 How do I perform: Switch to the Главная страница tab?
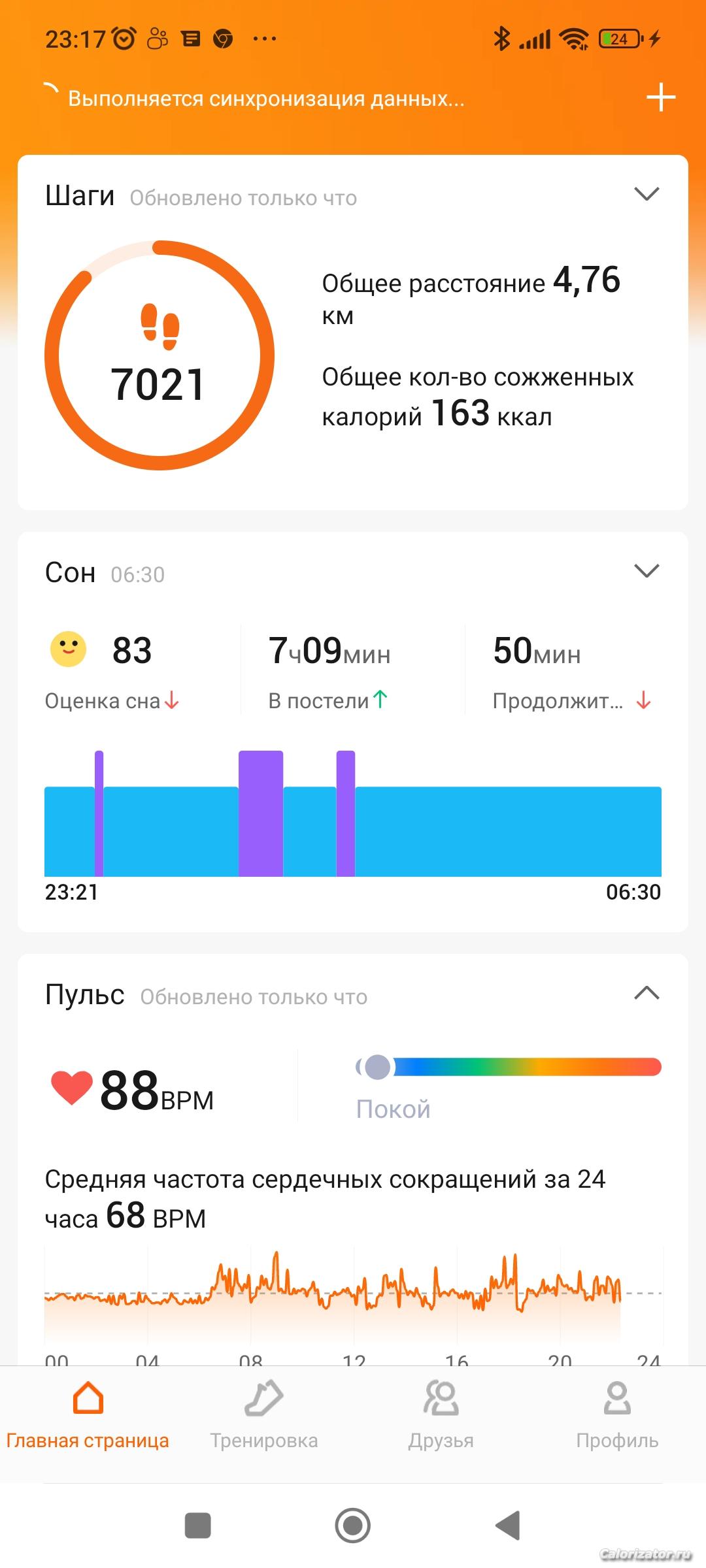click(88, 1416)
